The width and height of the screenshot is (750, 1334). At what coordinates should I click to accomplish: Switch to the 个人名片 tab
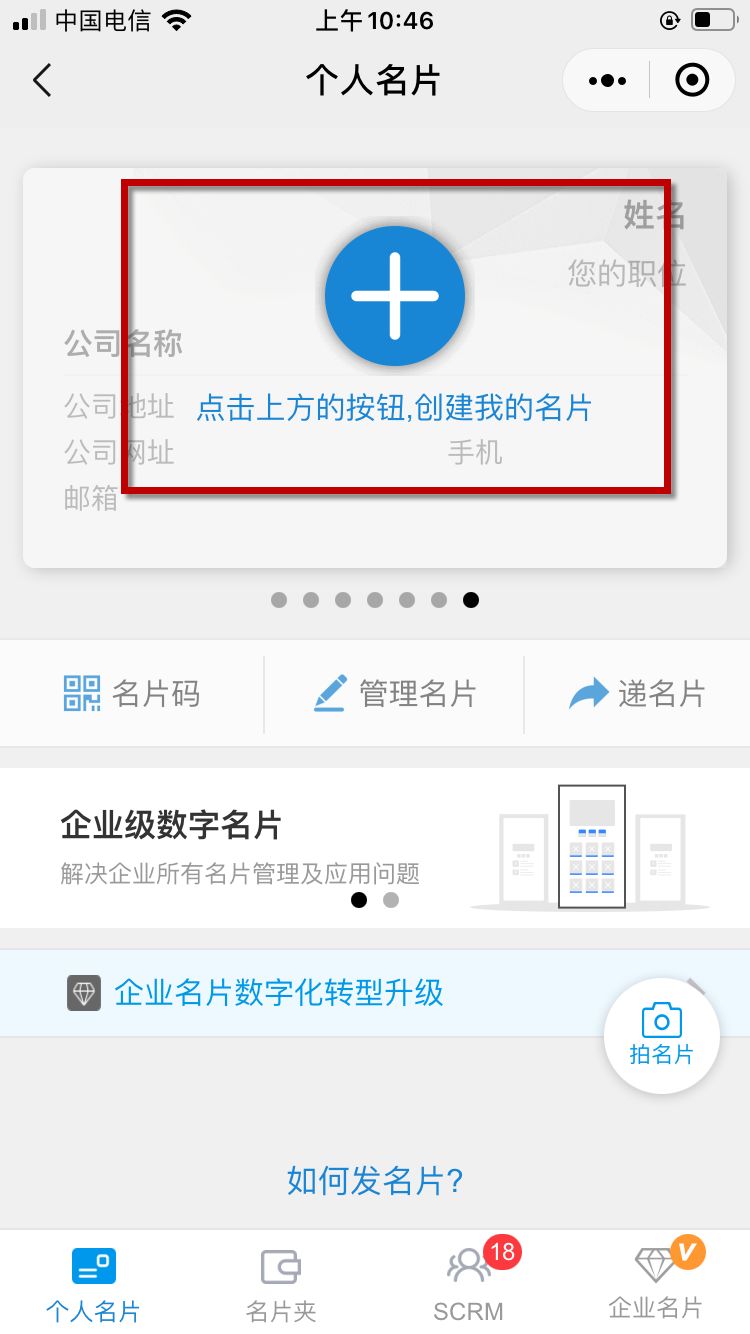(x=94, y=1284)
